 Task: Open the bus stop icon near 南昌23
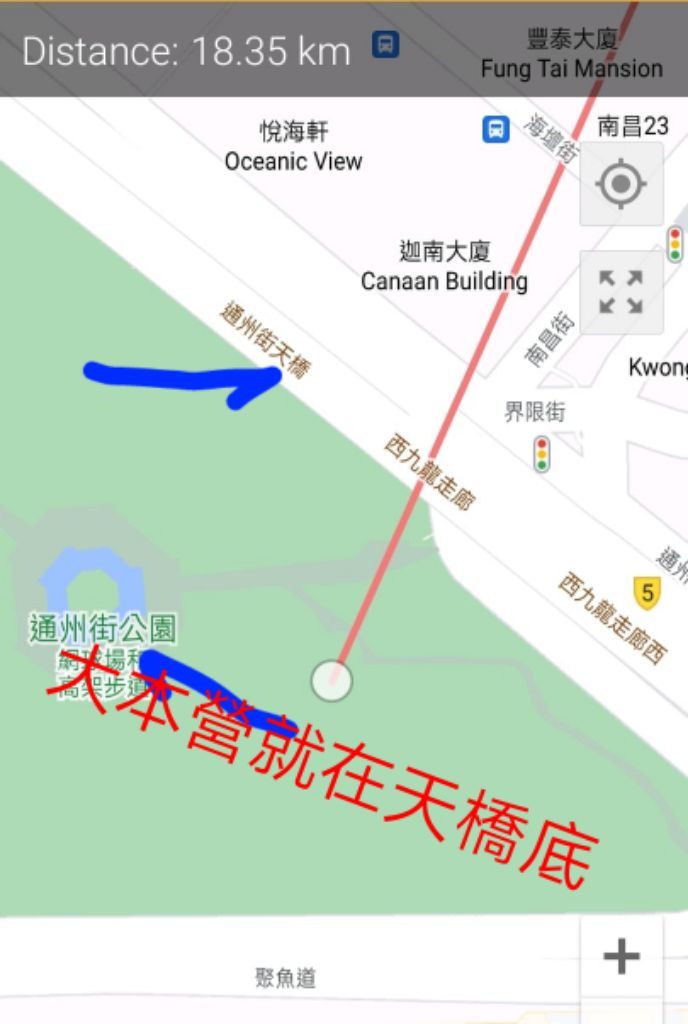tap(496, 129)
